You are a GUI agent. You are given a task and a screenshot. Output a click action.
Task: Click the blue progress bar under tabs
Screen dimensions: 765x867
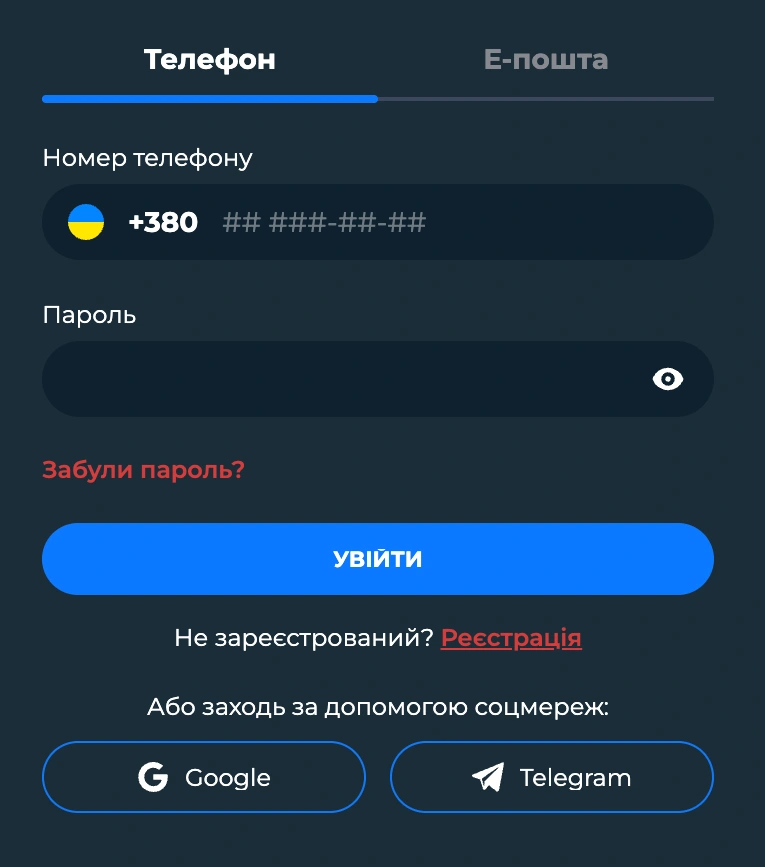209,98
